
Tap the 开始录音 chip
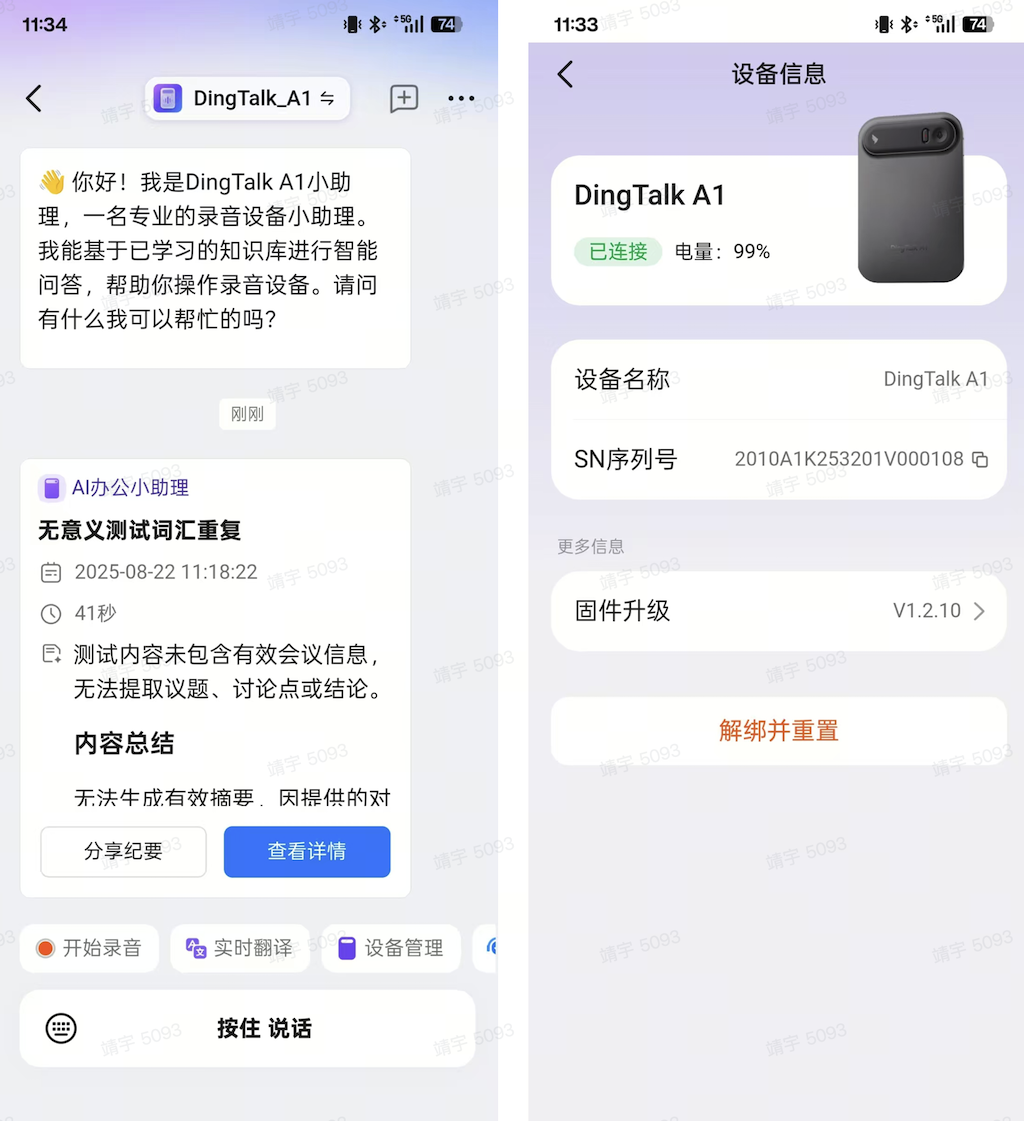89,948
